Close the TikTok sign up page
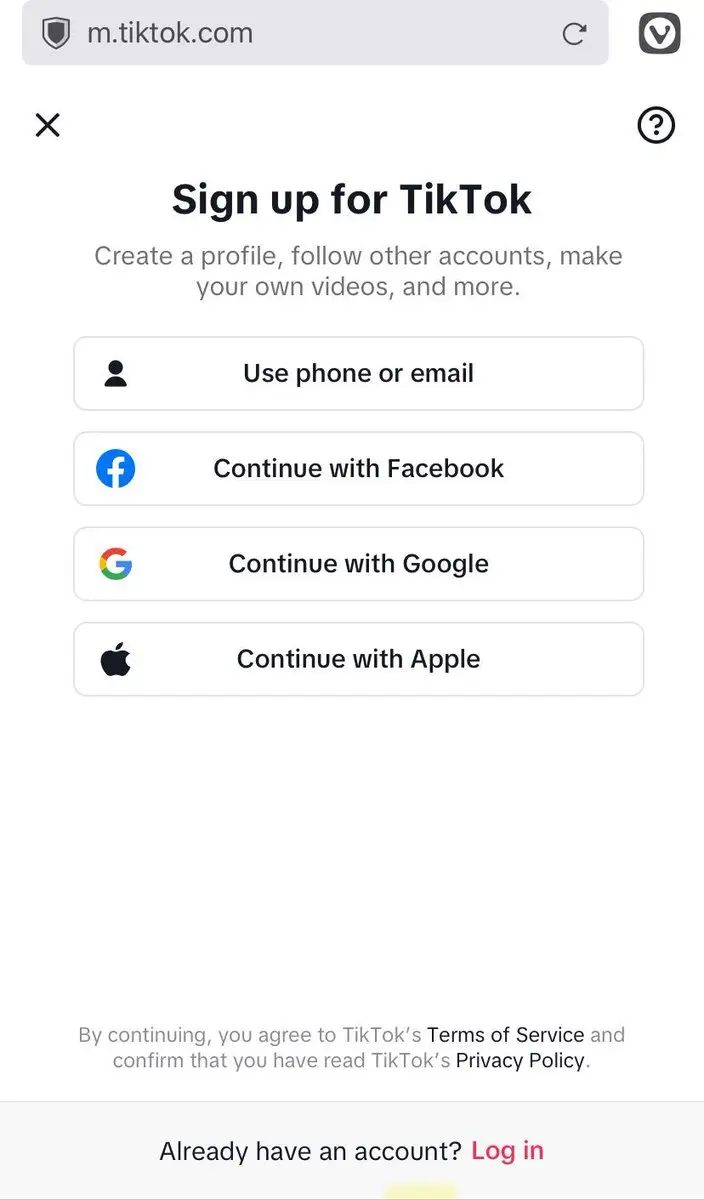This screenshot has height=1200, width=704. [x=48, y=125]
